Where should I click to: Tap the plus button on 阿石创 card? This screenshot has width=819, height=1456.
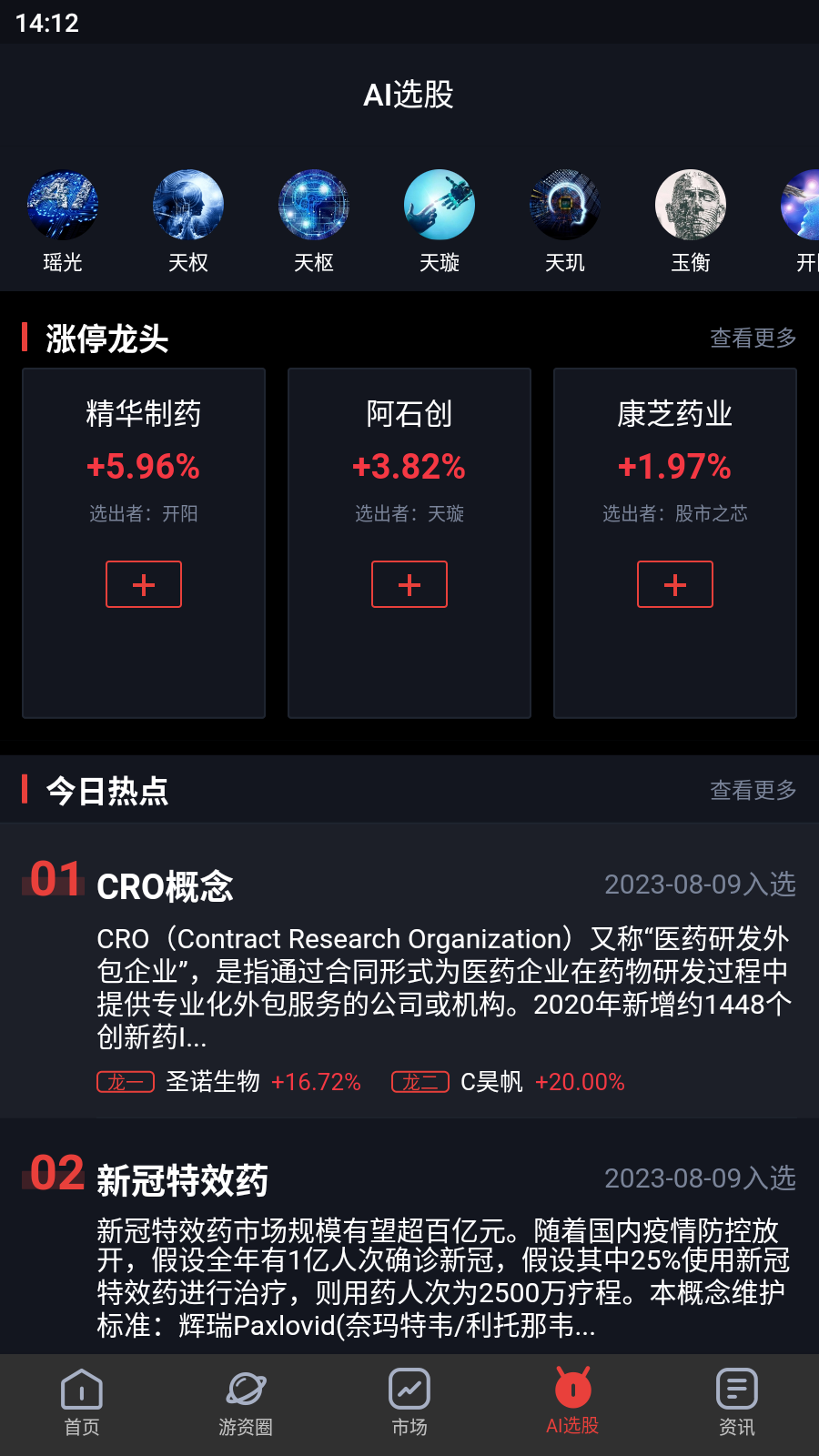[409, 584]
